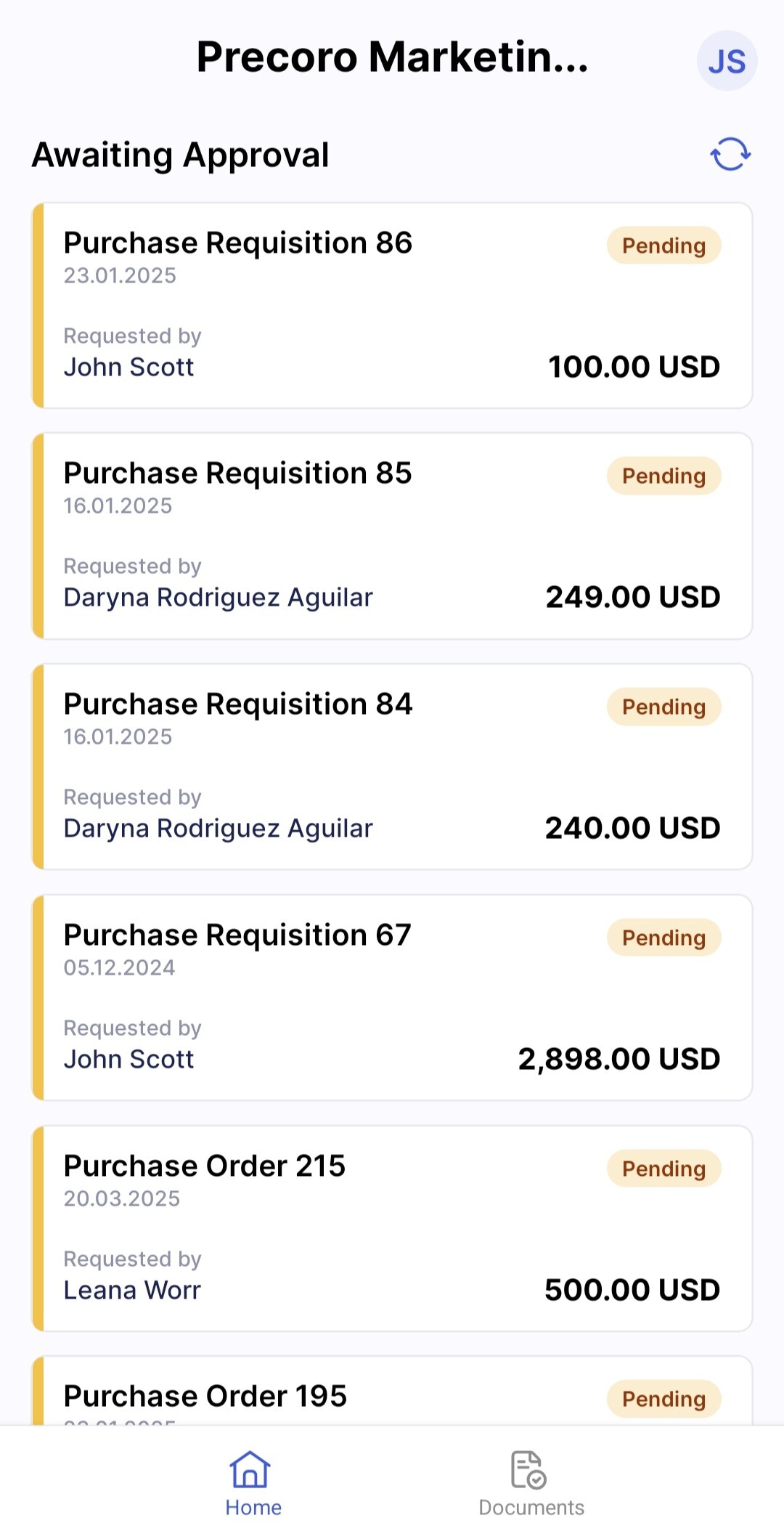This screenshot has height=1539, width=784.
Task: Go to the Home tab
Action: coord(252,1483)
